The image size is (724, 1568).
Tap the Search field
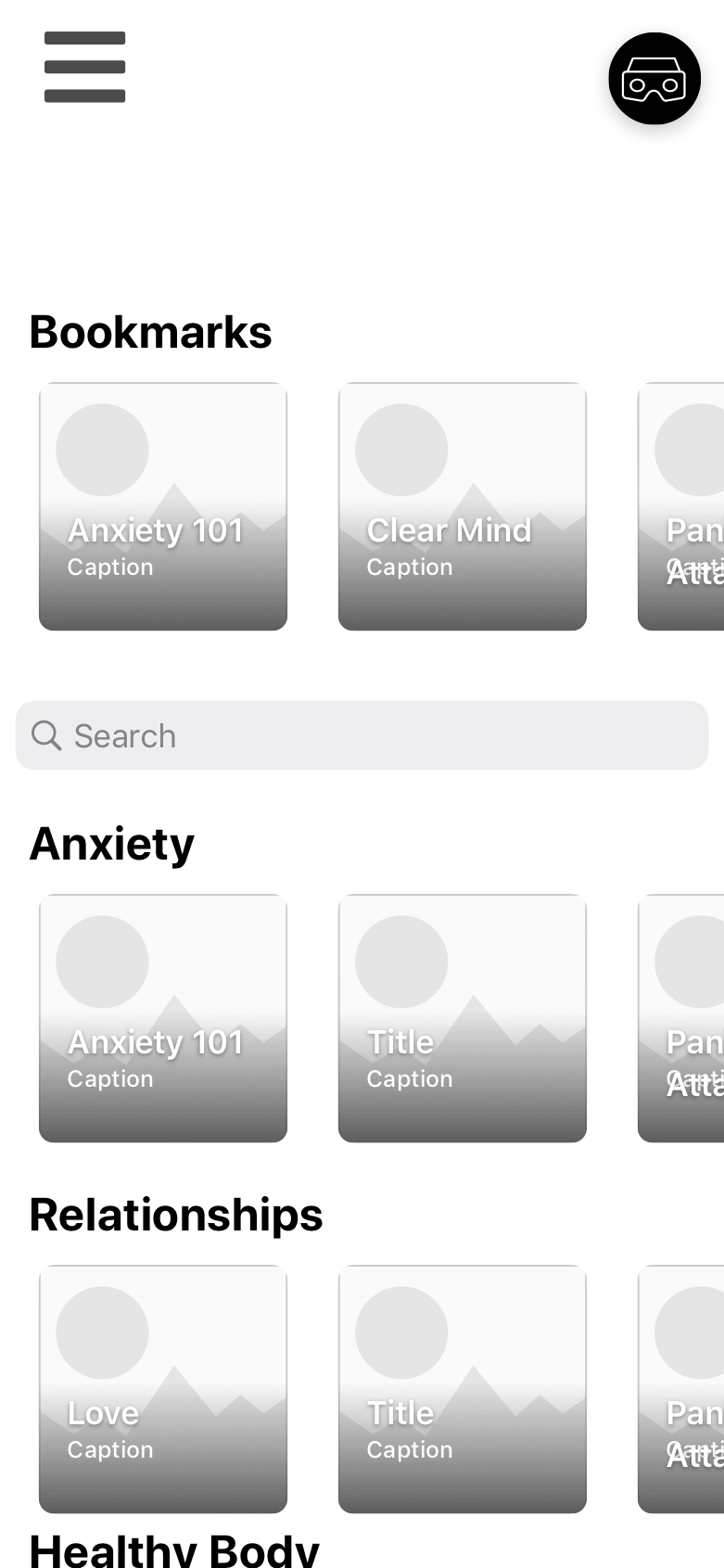point(362,735)
